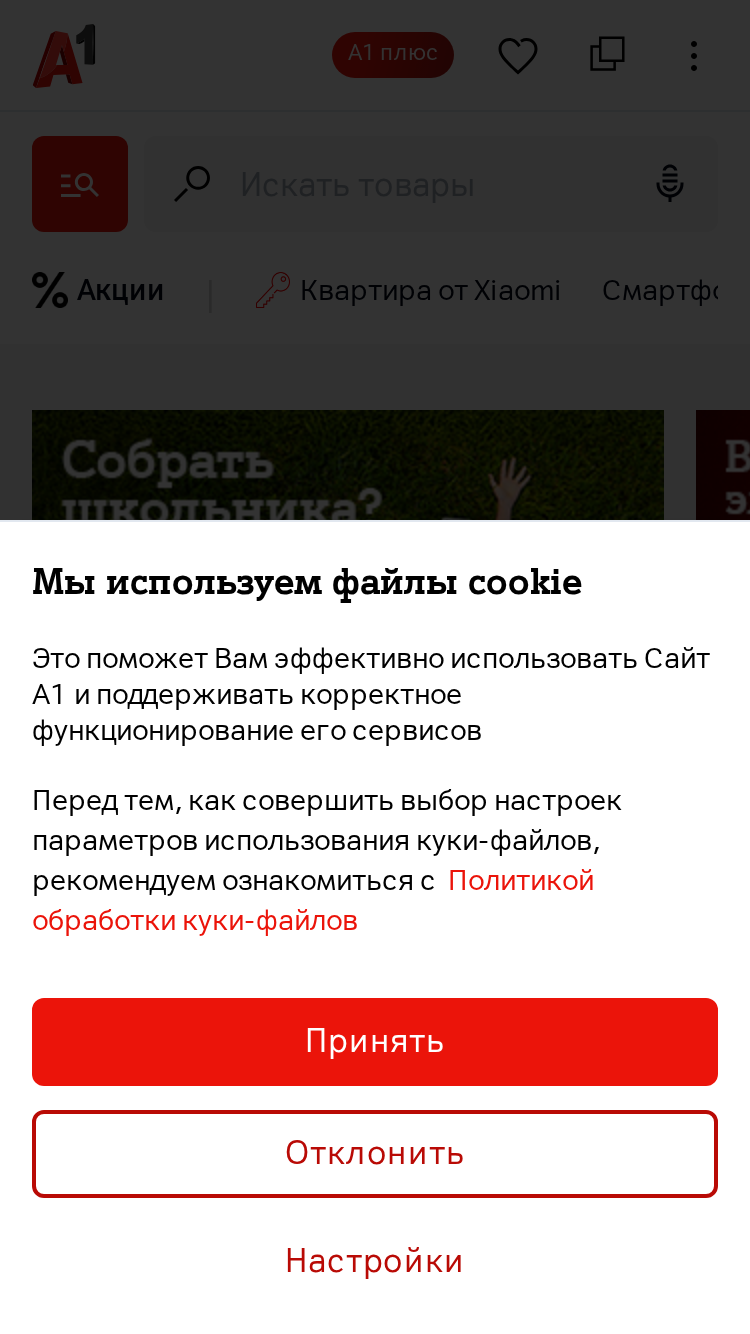Open cookie Настройки
750x1334 pixels.
(x=375, y=1261)
